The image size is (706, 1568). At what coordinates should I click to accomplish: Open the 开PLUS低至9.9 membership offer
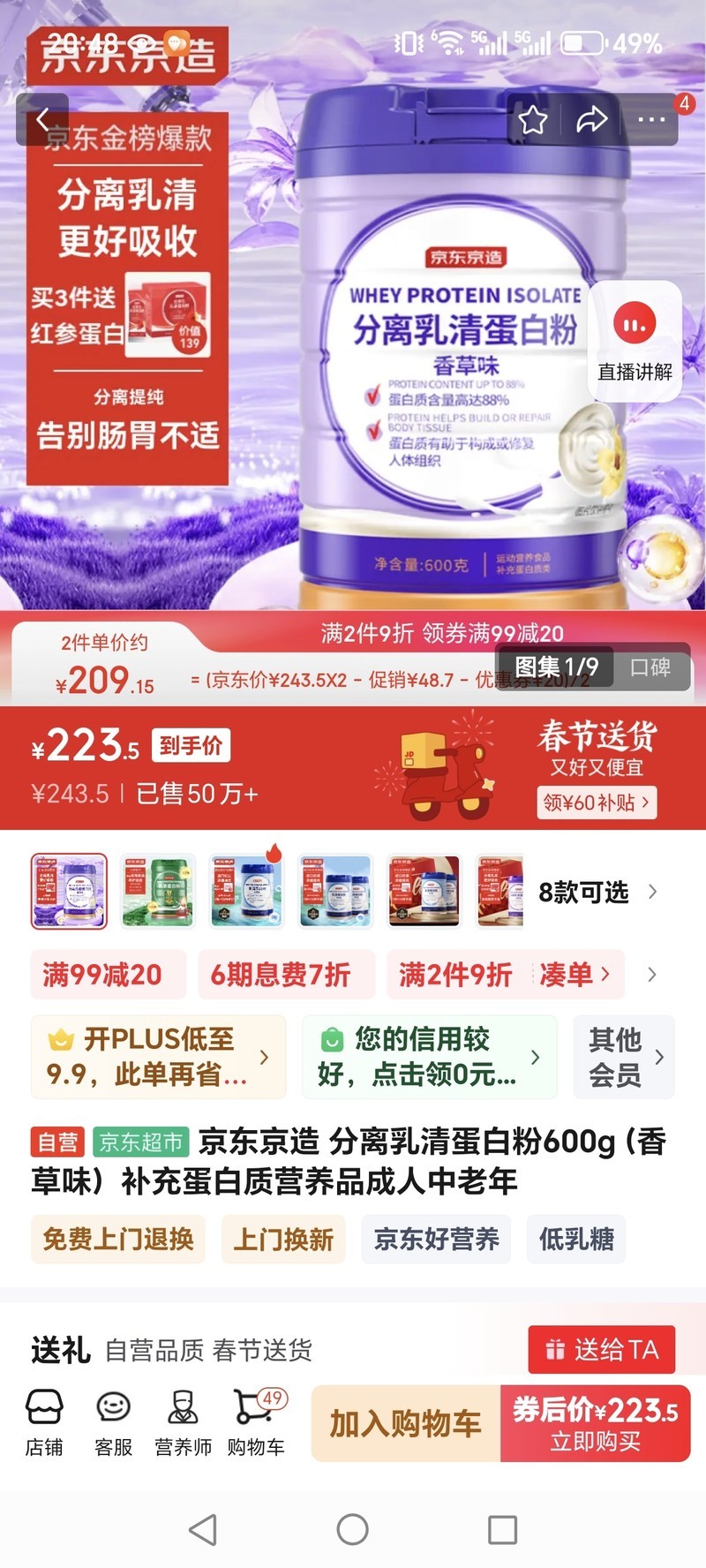click(158, 1057)
